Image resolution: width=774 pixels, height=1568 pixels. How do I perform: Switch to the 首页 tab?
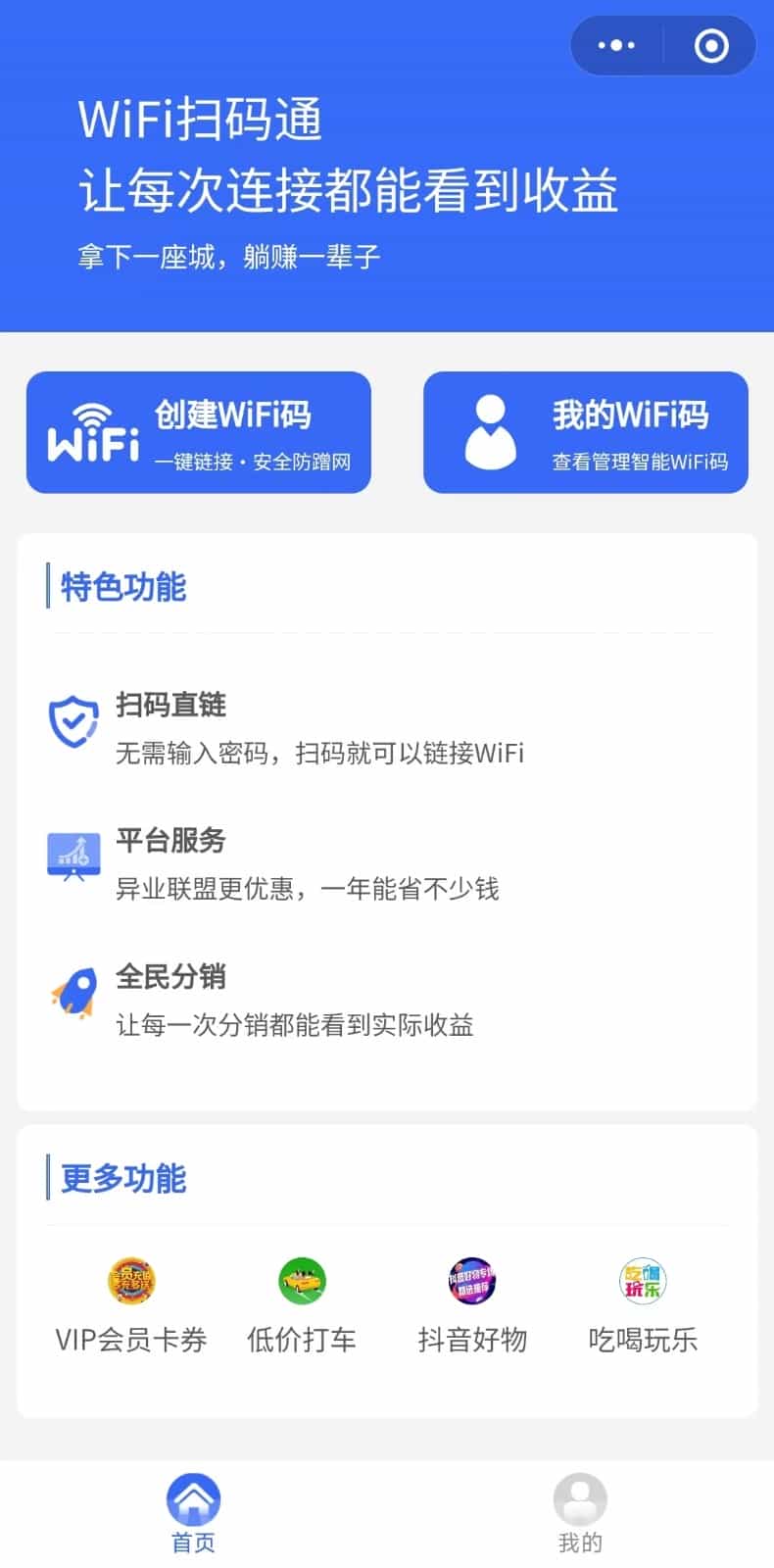[193, 1513]
